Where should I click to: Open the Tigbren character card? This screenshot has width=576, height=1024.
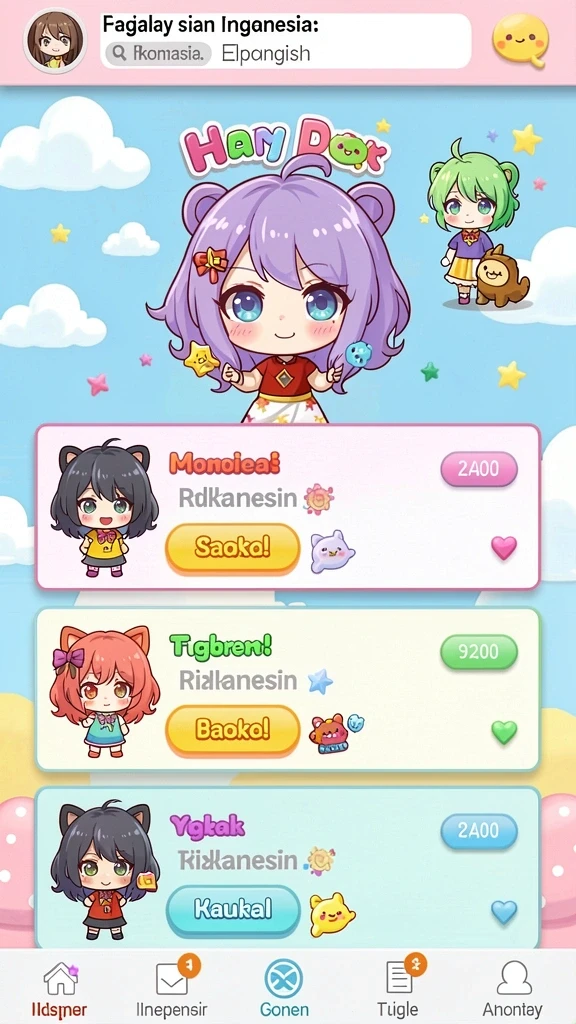[288, 690]
